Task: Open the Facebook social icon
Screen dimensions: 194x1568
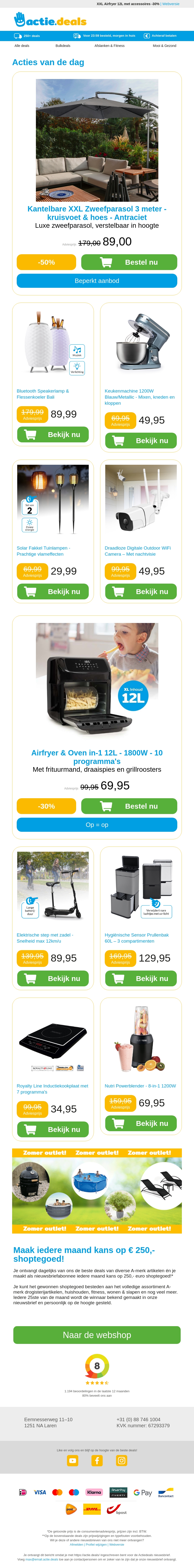Action: [97, 1460]
